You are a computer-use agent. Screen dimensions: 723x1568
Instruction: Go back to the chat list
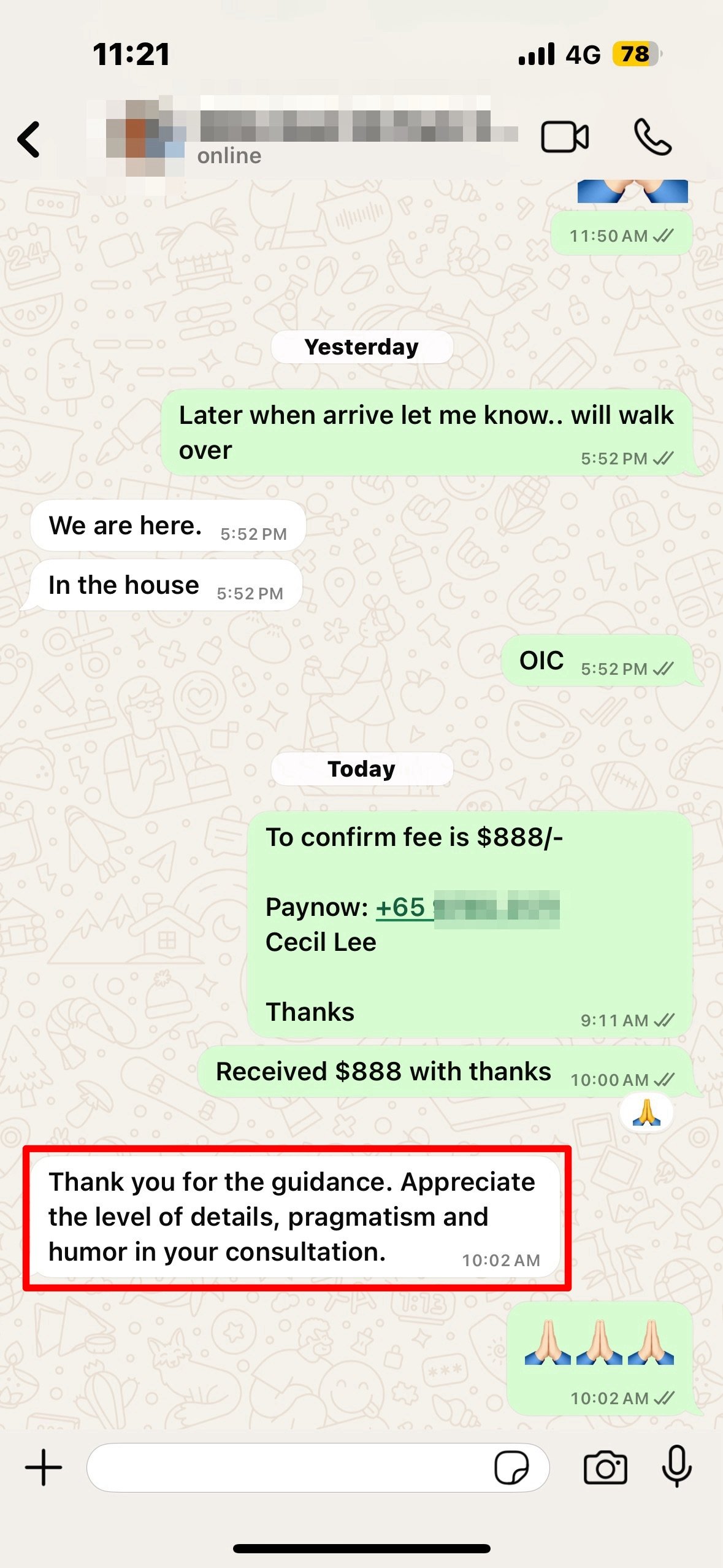(x=29, y=139)
